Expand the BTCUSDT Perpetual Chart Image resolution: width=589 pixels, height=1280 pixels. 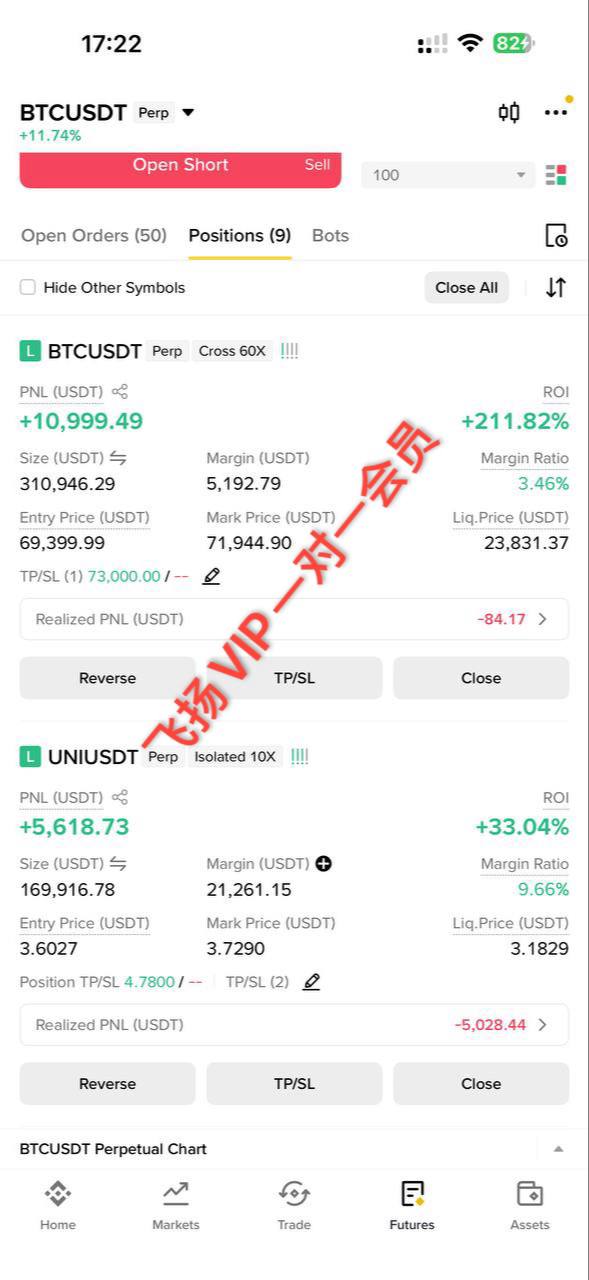pyautogui.click(x=558, y=1149)
